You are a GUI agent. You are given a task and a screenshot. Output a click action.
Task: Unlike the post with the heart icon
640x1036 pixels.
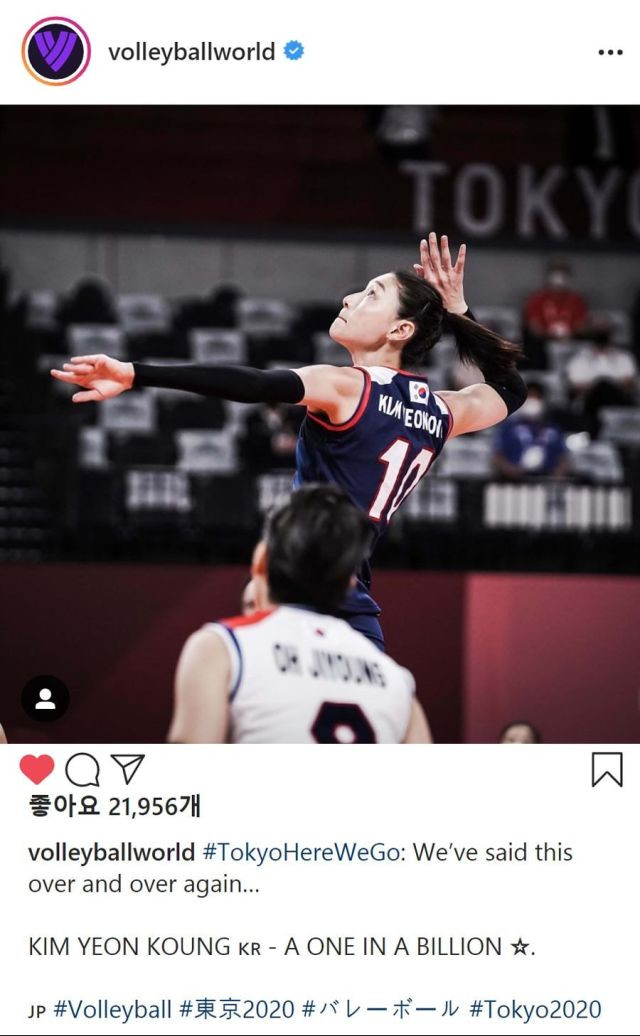[x=37, y=769]
